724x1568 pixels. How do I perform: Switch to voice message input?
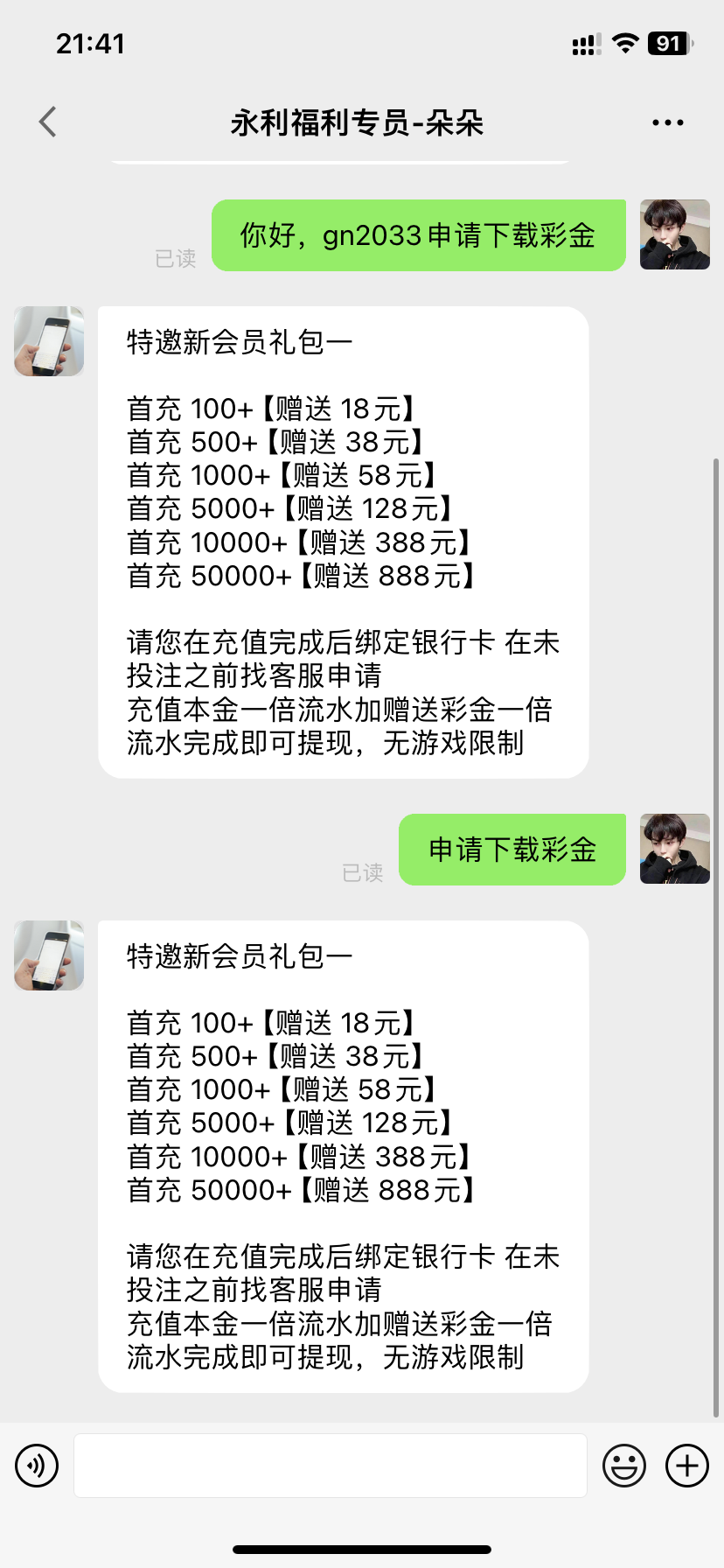[37, 1466]
